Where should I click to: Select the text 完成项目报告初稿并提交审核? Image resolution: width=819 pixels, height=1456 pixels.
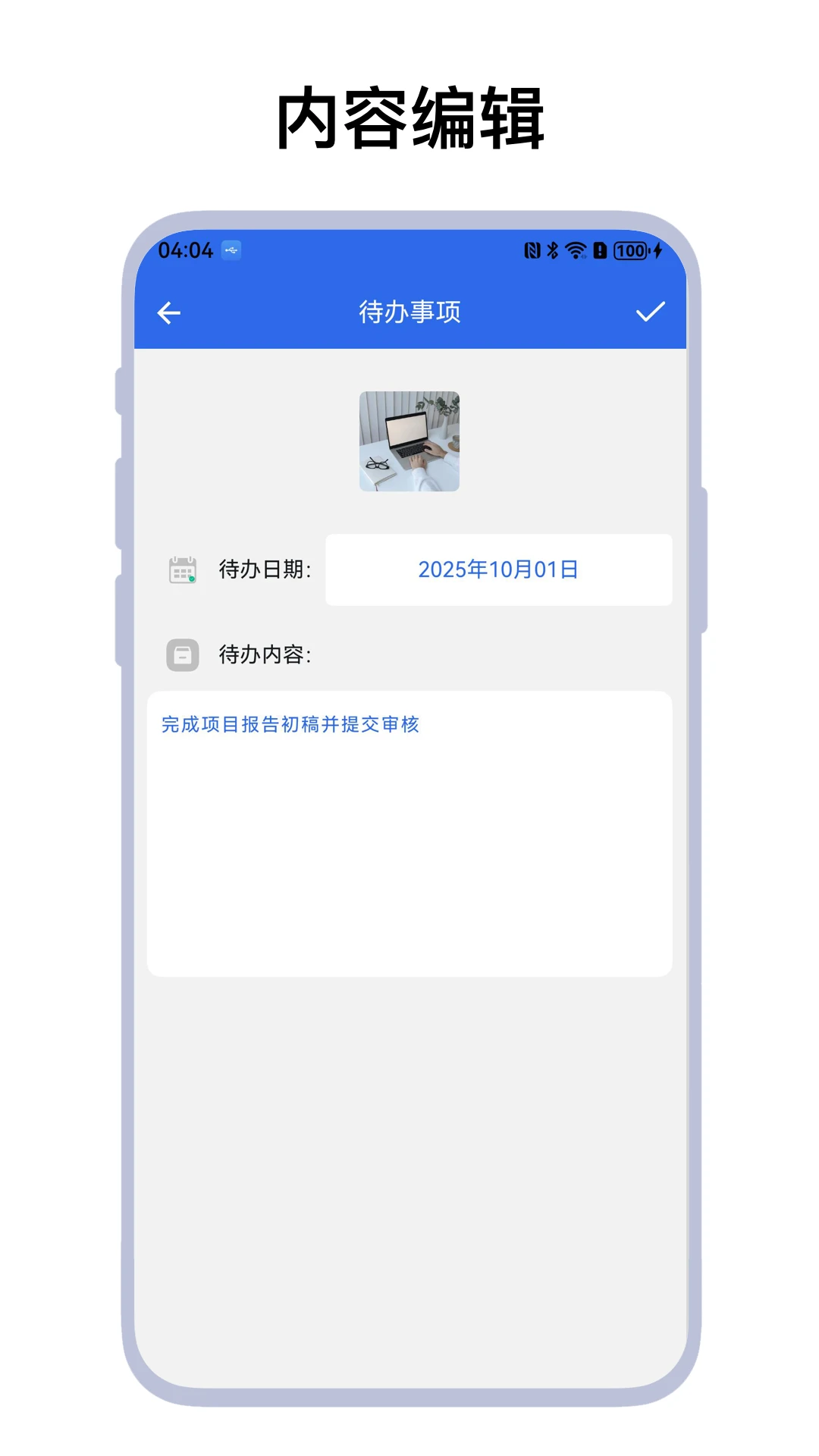pyautogui.click(x=290, y=725)
